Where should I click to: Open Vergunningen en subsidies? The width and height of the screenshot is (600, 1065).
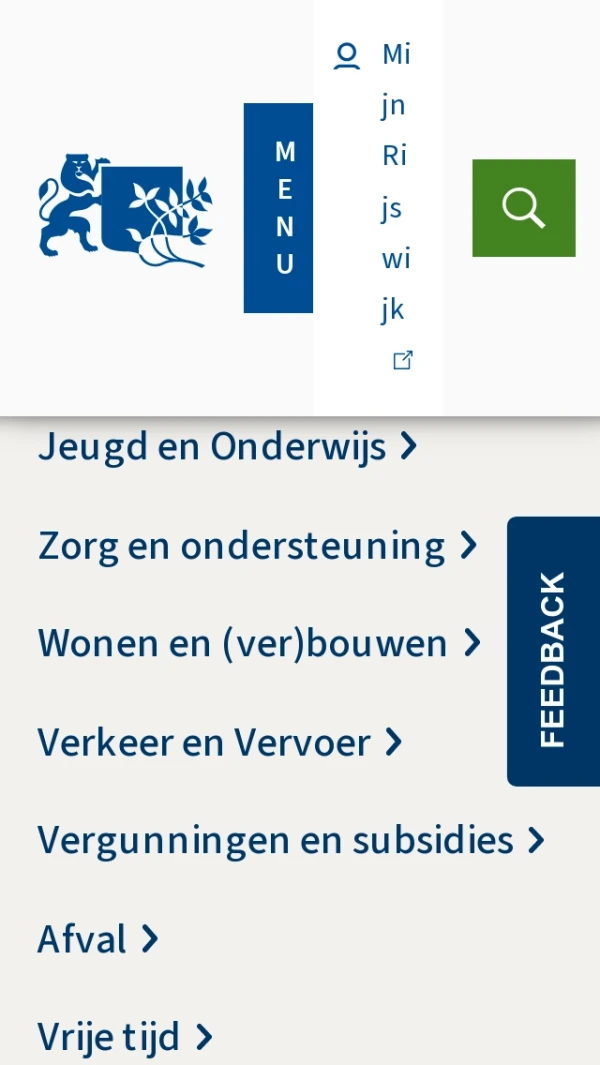[290, 840]
